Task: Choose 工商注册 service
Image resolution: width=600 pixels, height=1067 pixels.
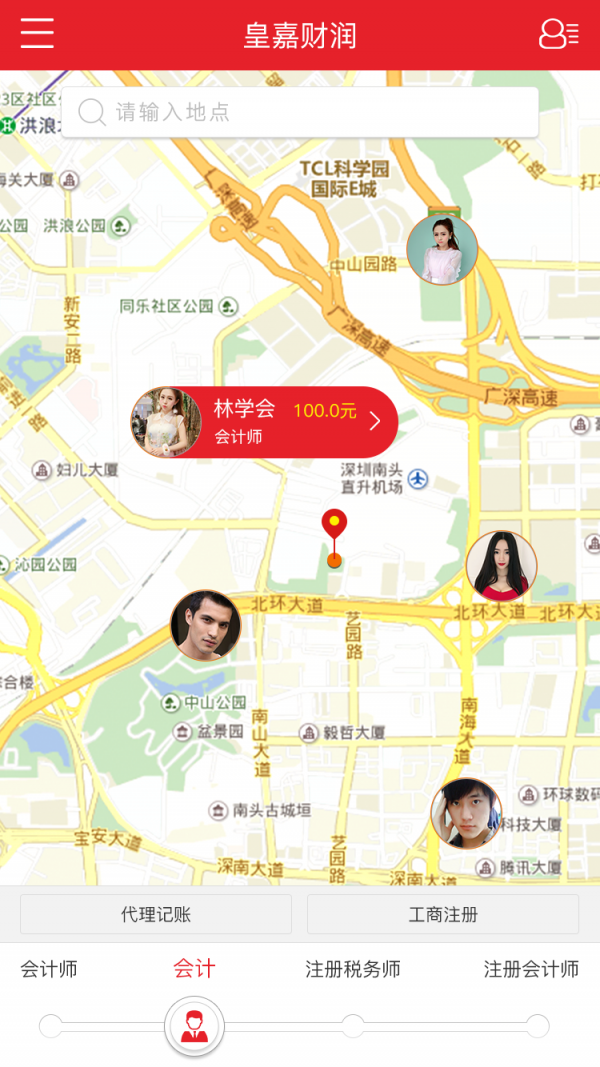Action: [x=443, y=914]
